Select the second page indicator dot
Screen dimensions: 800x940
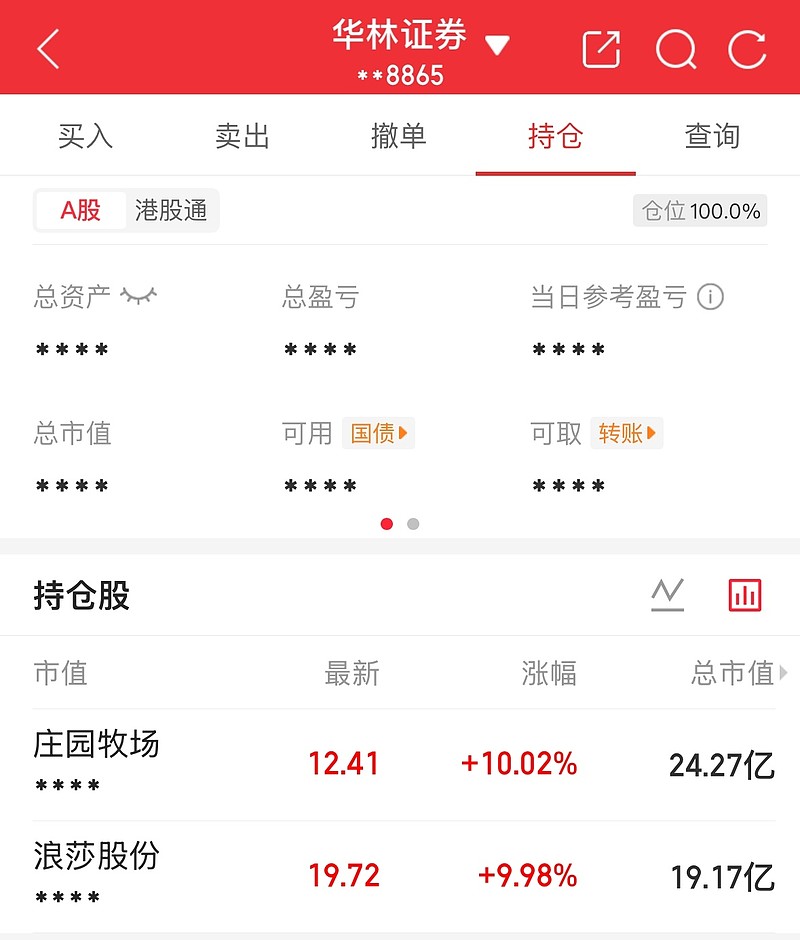tap(413, 523)
